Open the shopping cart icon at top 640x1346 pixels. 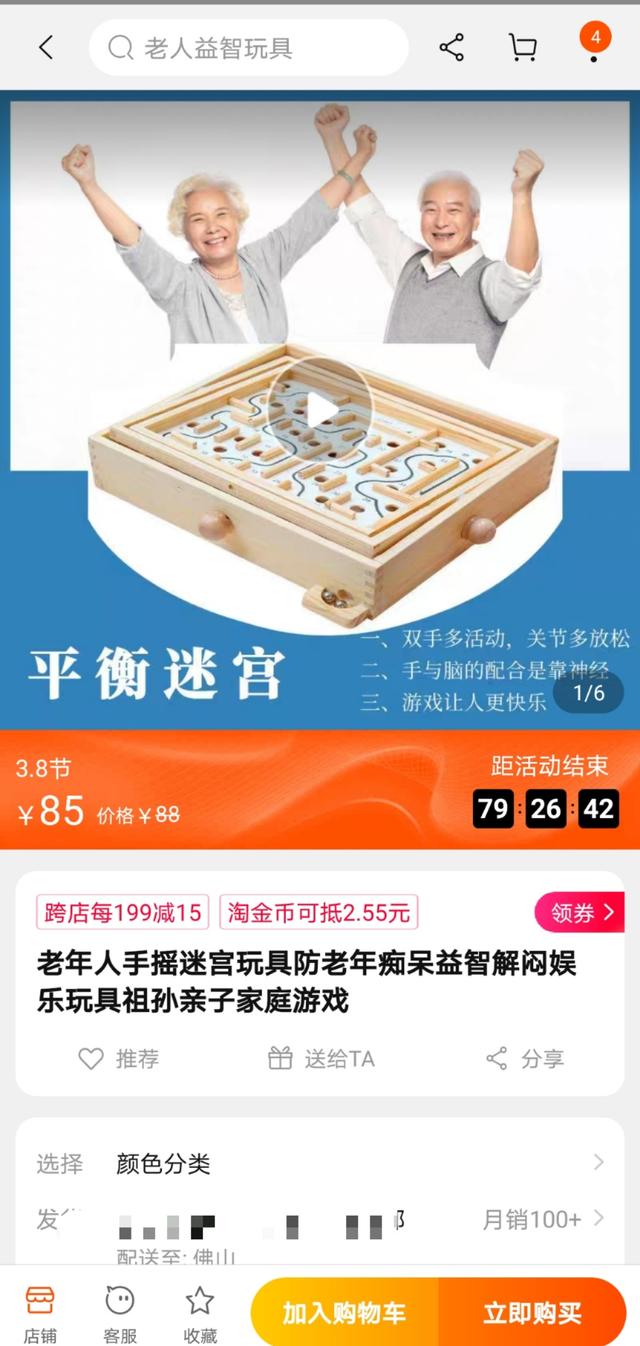tap(522, 48)
